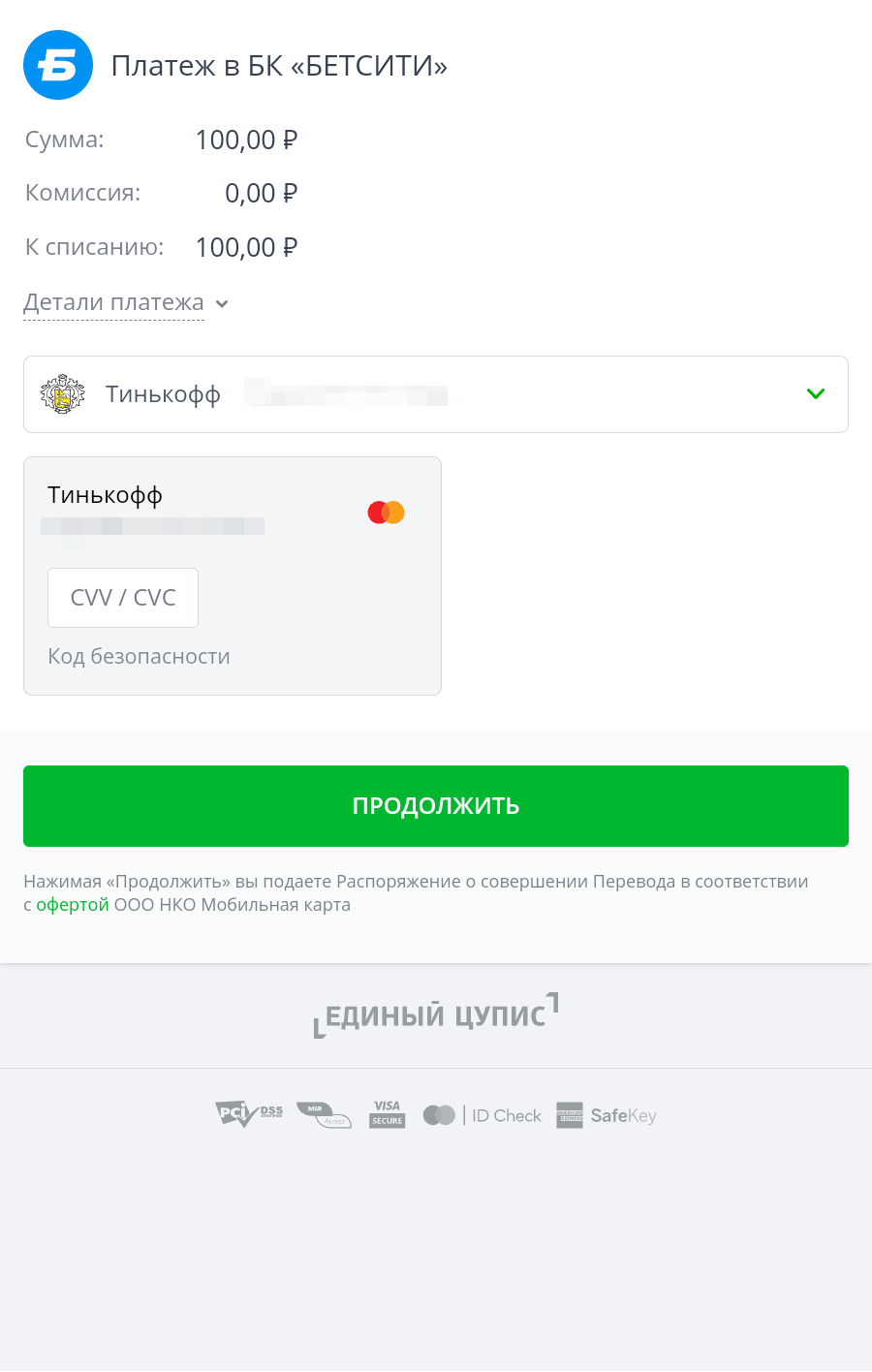
Task: Tap the CVV / CVC field
Action: [123, 598]
